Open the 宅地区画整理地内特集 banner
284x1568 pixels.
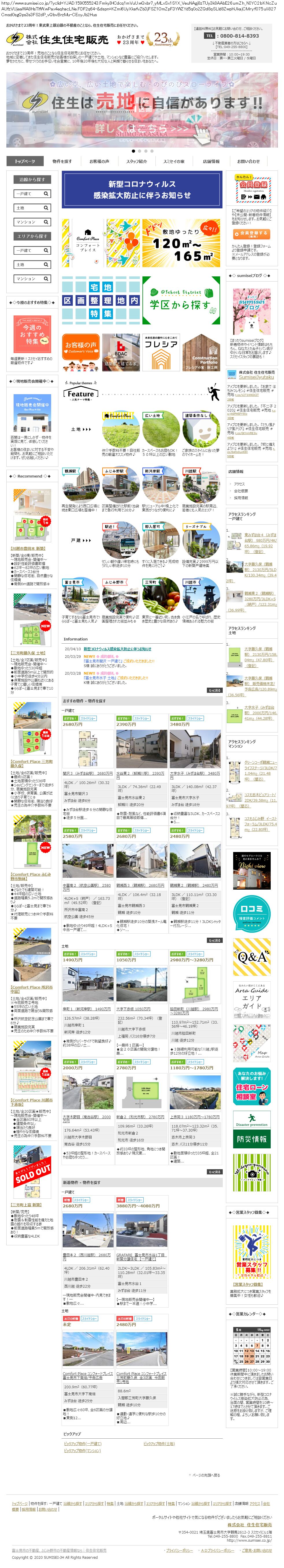[100, 301]
